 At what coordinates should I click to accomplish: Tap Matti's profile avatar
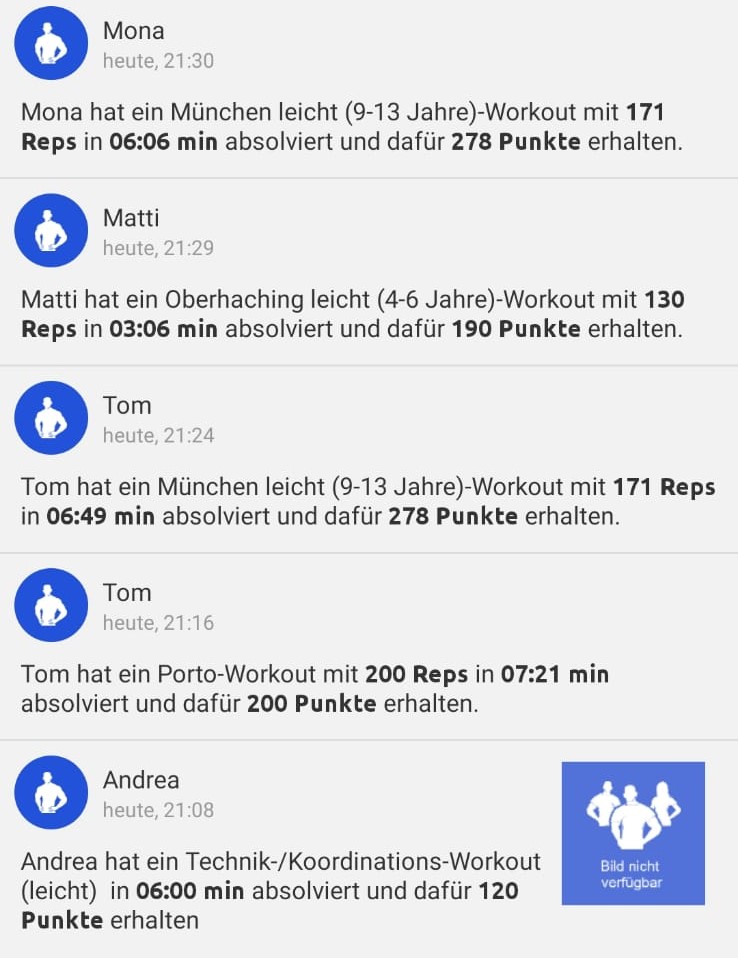[x=51, y=231]
